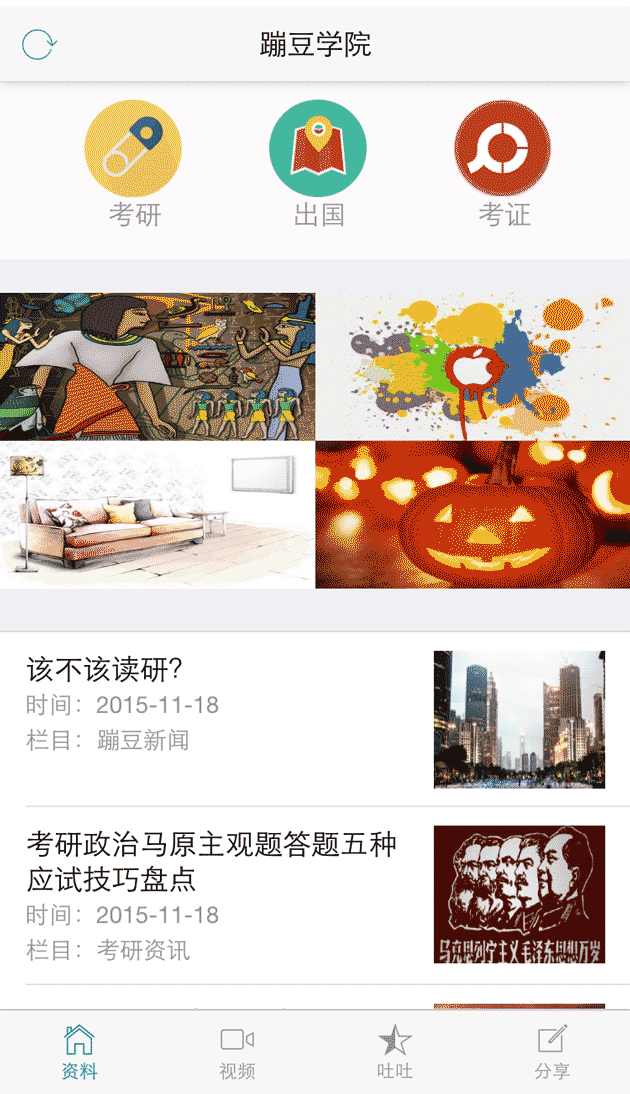Select the 分享 tab
The width and height of the screenshot is (630, 1094).
(x=552, y=1053)
